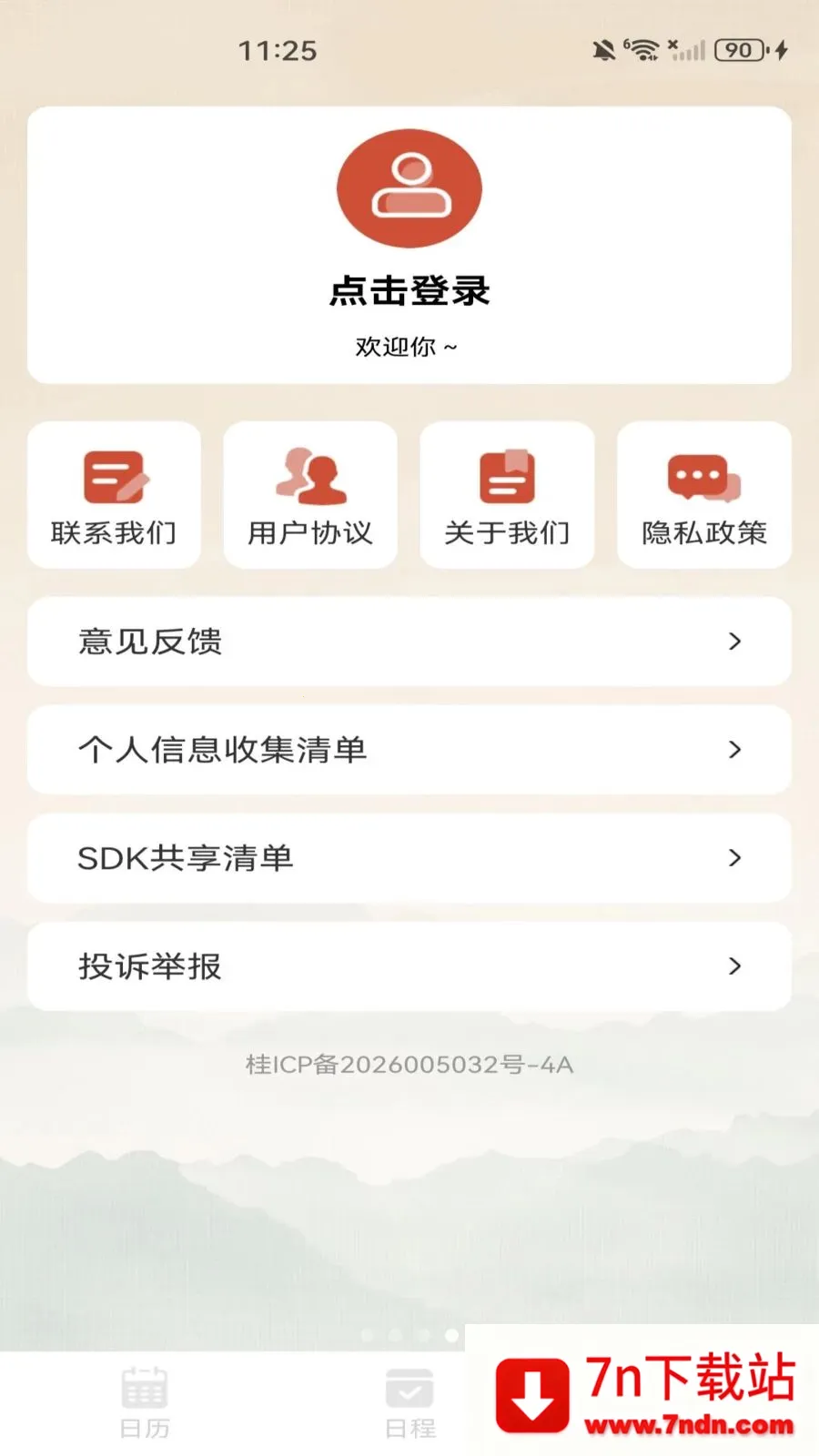Tap the red avatar profile icon

(x=409, y=187)
